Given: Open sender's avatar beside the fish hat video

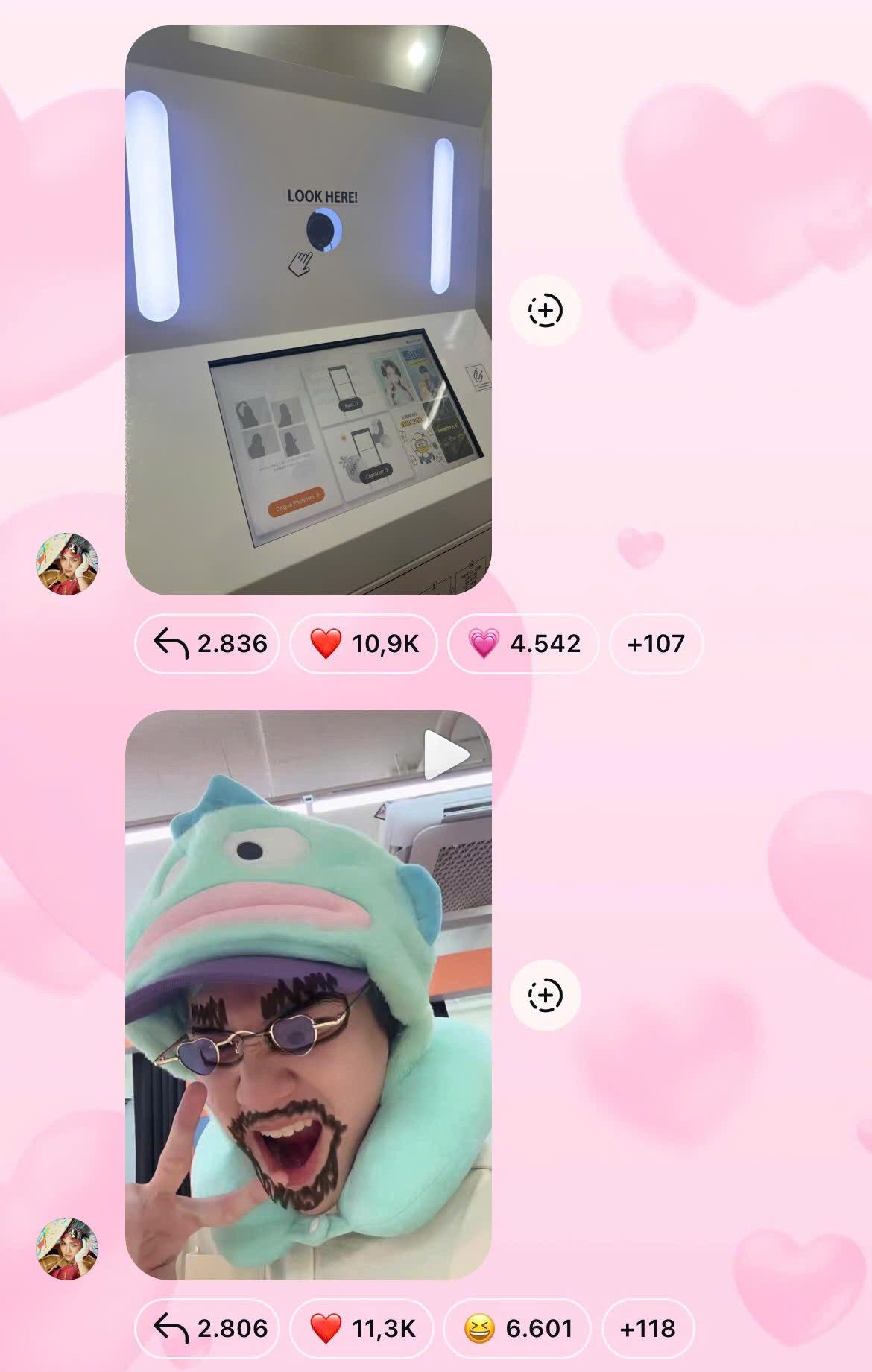Looking at the screenshot, I should coord(67,1249).
